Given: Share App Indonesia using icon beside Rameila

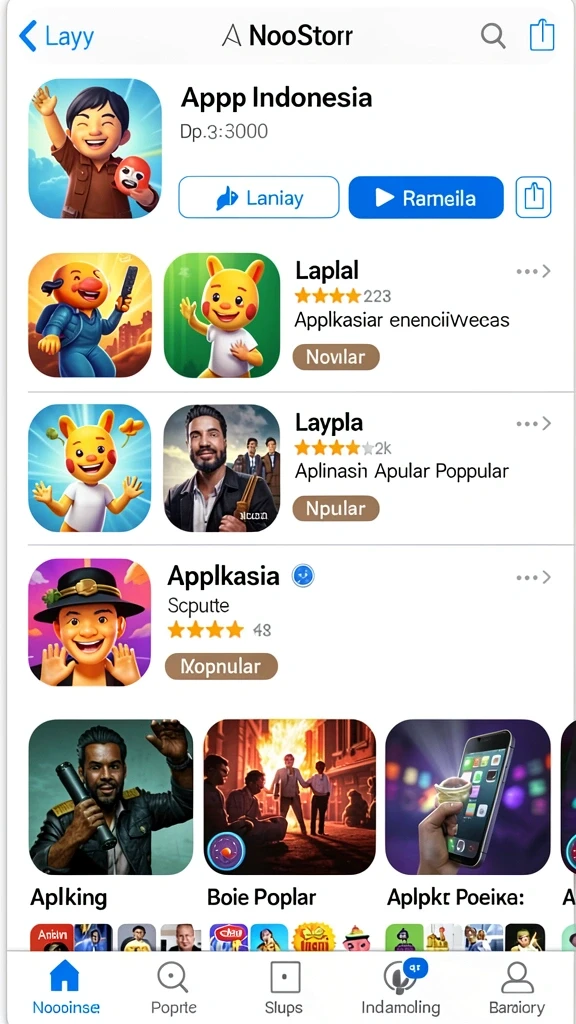Looking at the screenshot, I should pyautogui.click(x=534, y=197).
